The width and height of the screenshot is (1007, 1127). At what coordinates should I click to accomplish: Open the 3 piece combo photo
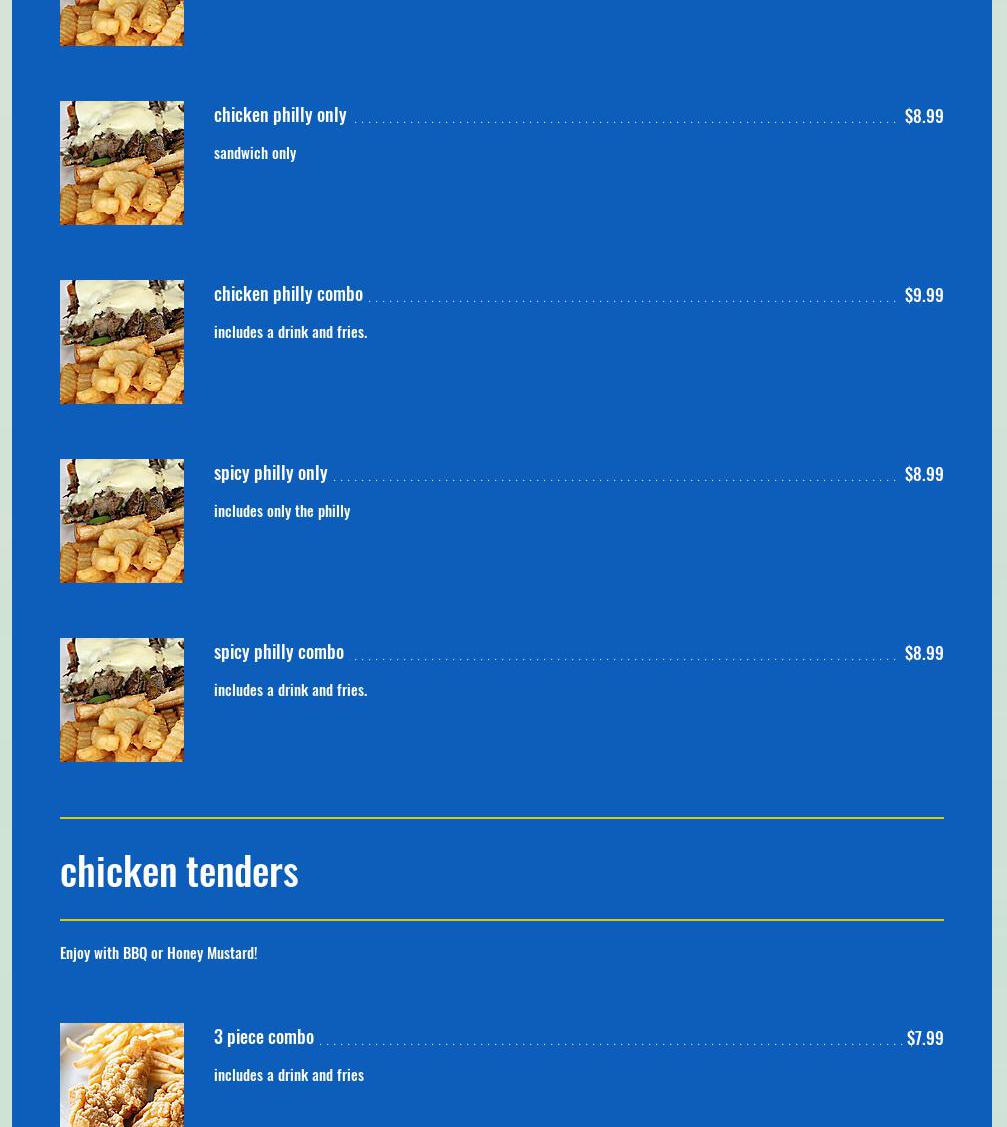(x=122, y=1075)
